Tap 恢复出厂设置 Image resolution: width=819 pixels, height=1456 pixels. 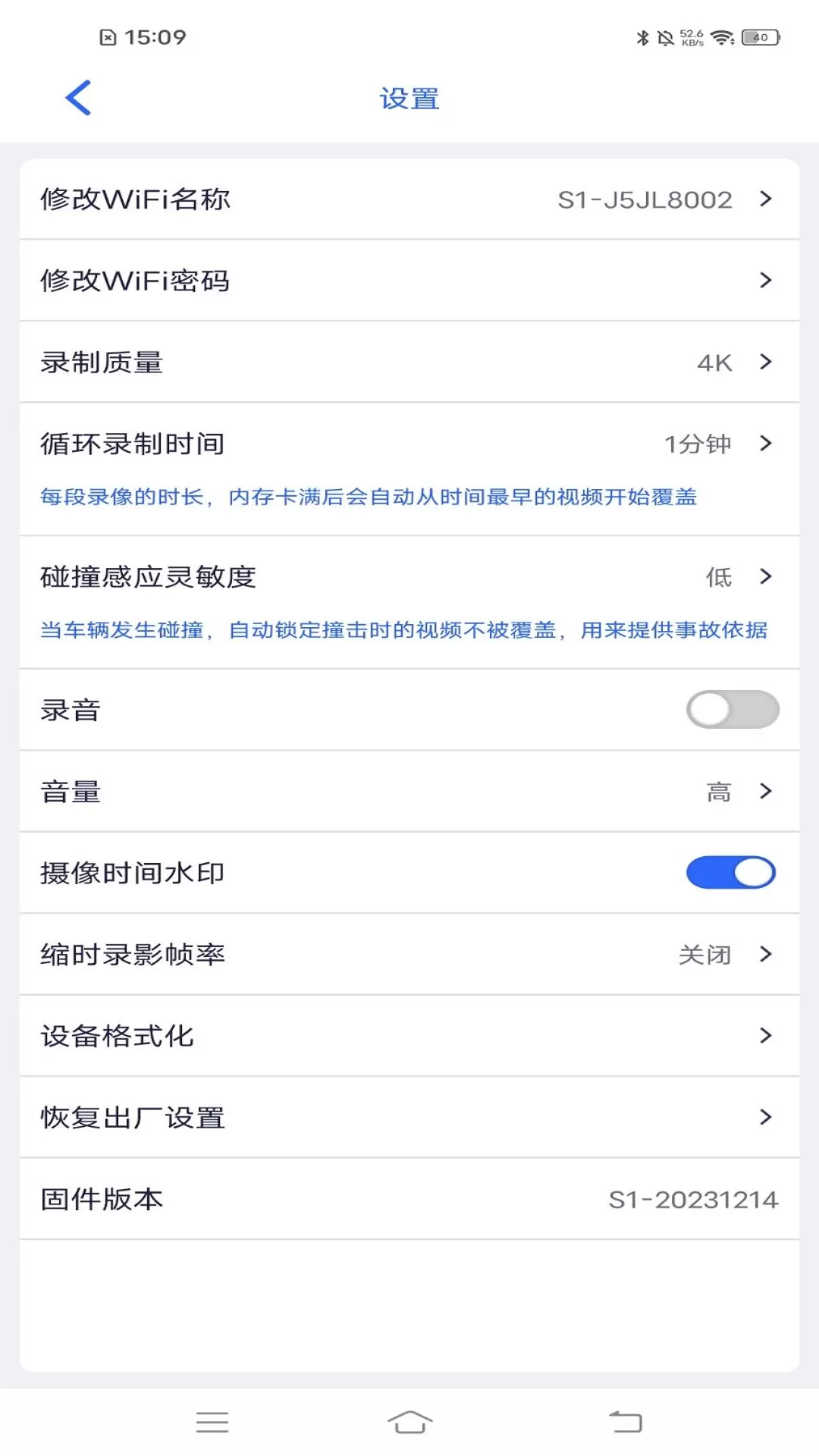click(x=409, y=1118)
